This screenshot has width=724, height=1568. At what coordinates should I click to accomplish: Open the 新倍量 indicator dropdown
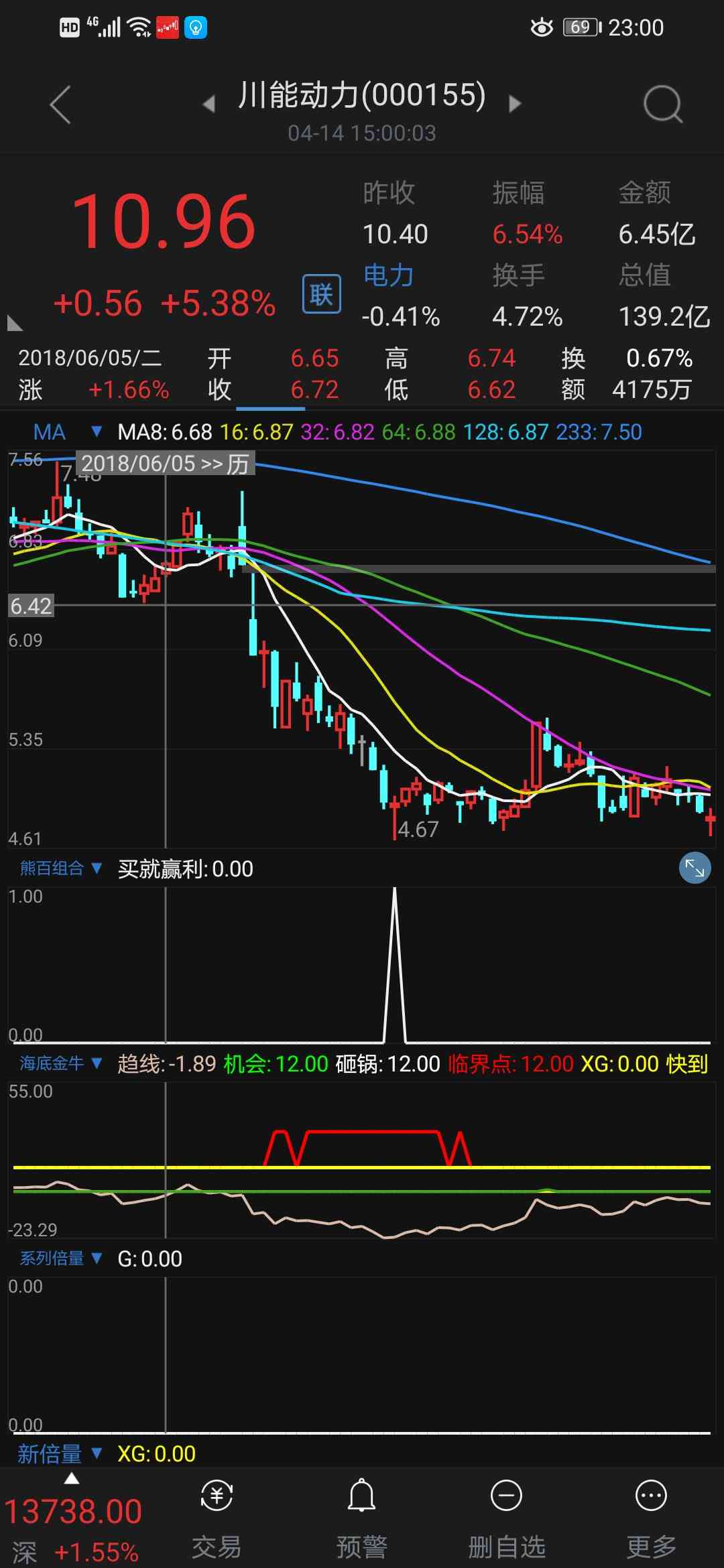[x=60, y=1453]
